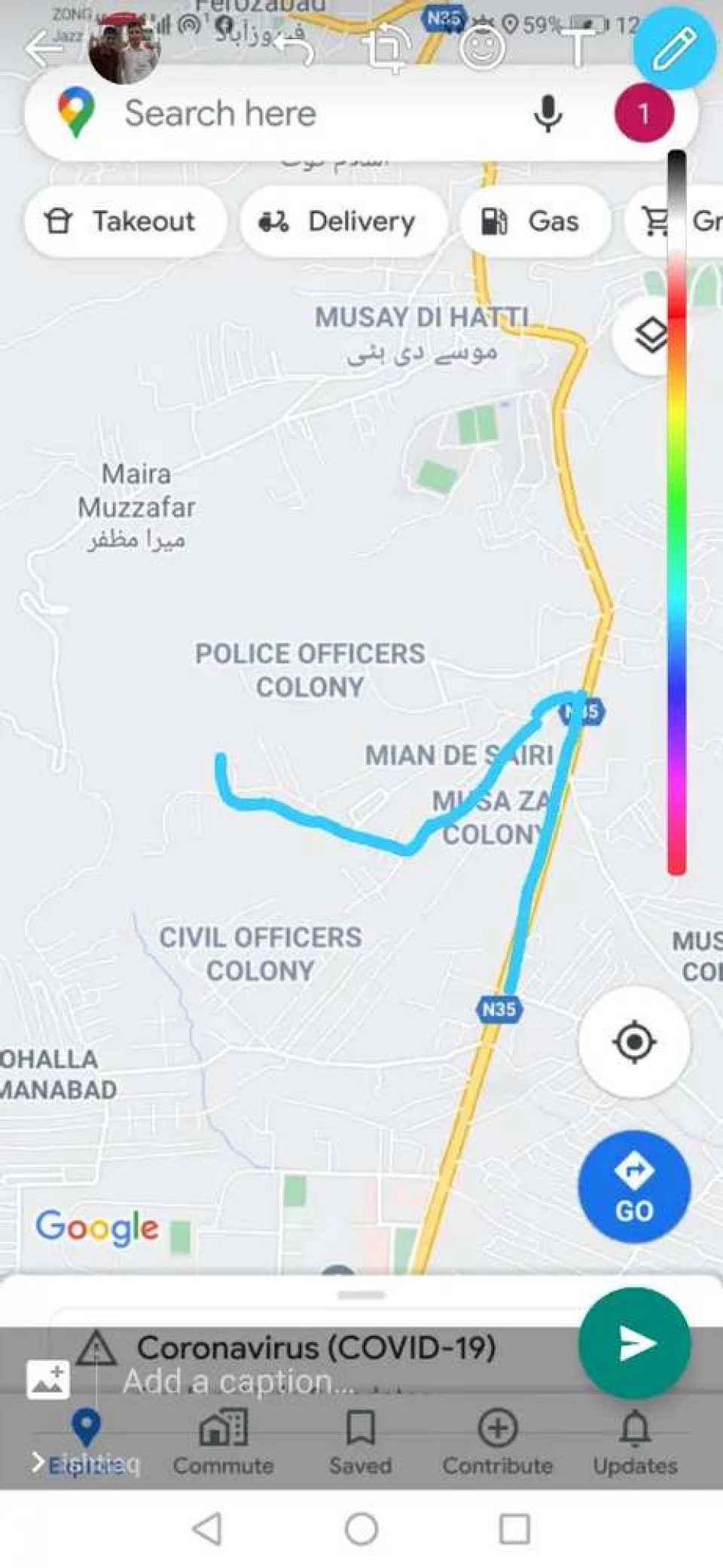Undo the last drawn stroke
The width and height of the screenshot is (723, 1568).
point(294,48)
